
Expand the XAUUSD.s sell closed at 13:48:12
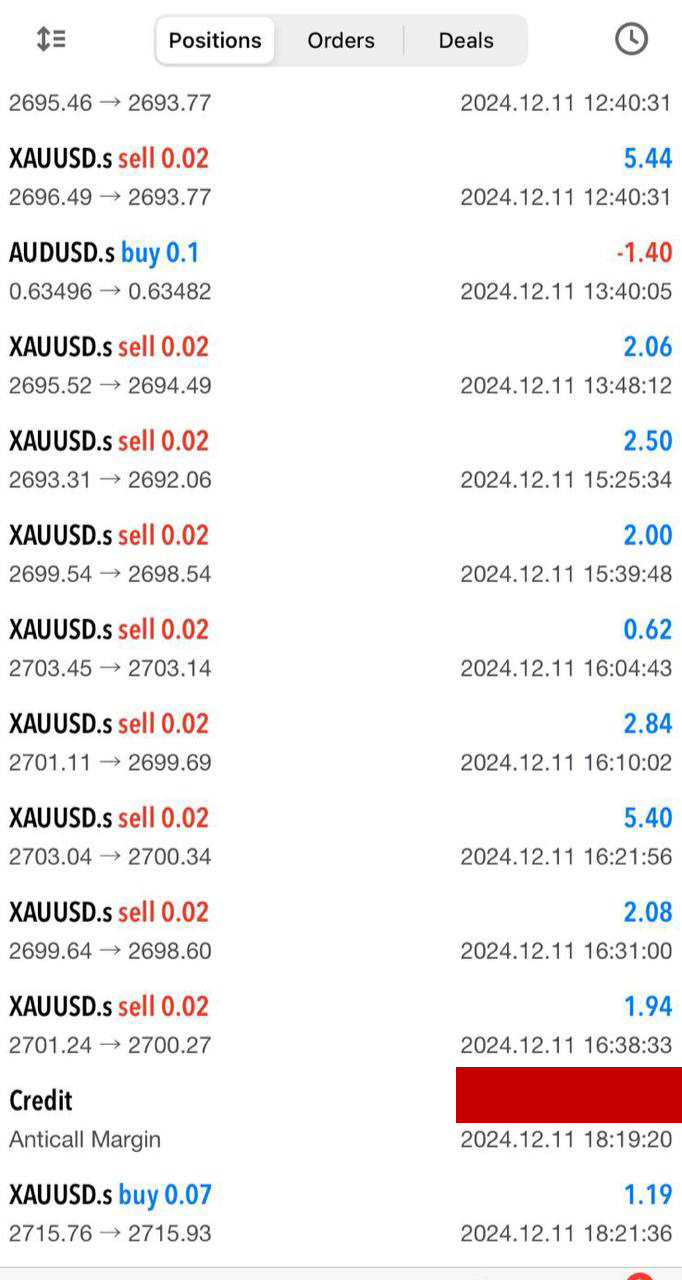(x=341, y=366)
